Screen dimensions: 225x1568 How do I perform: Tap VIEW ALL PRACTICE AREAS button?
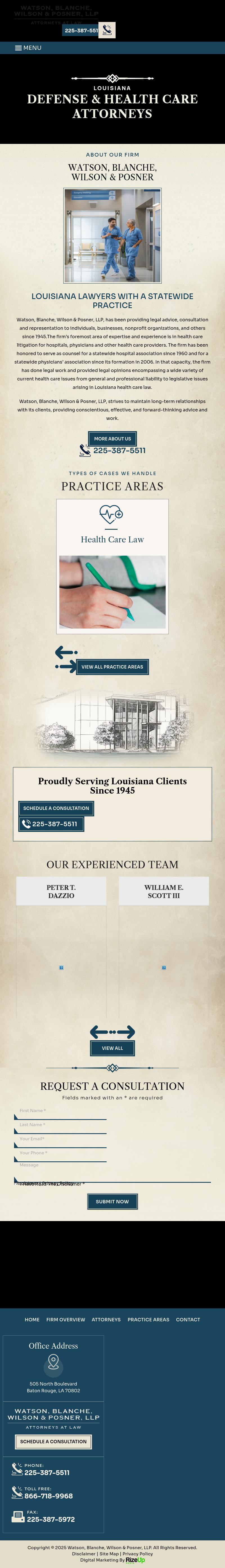tap(112, 667)
